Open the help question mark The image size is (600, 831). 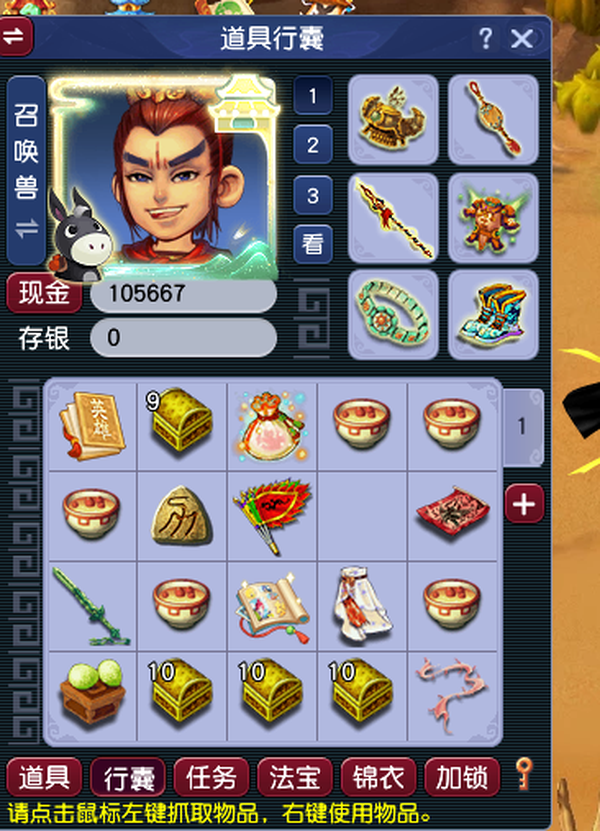pyautogui.click(x=485, y=39)
